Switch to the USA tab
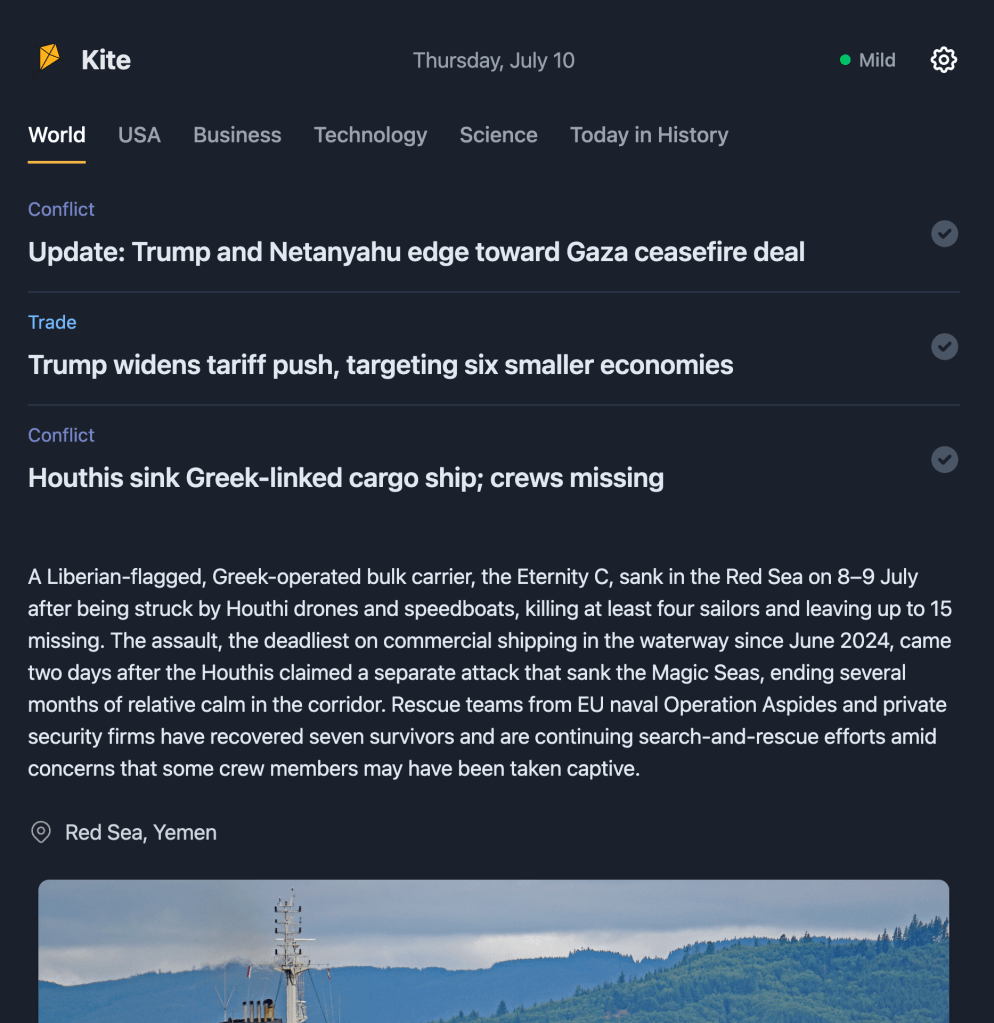The width and height of the screenshot is (994, 1023). 139,135
